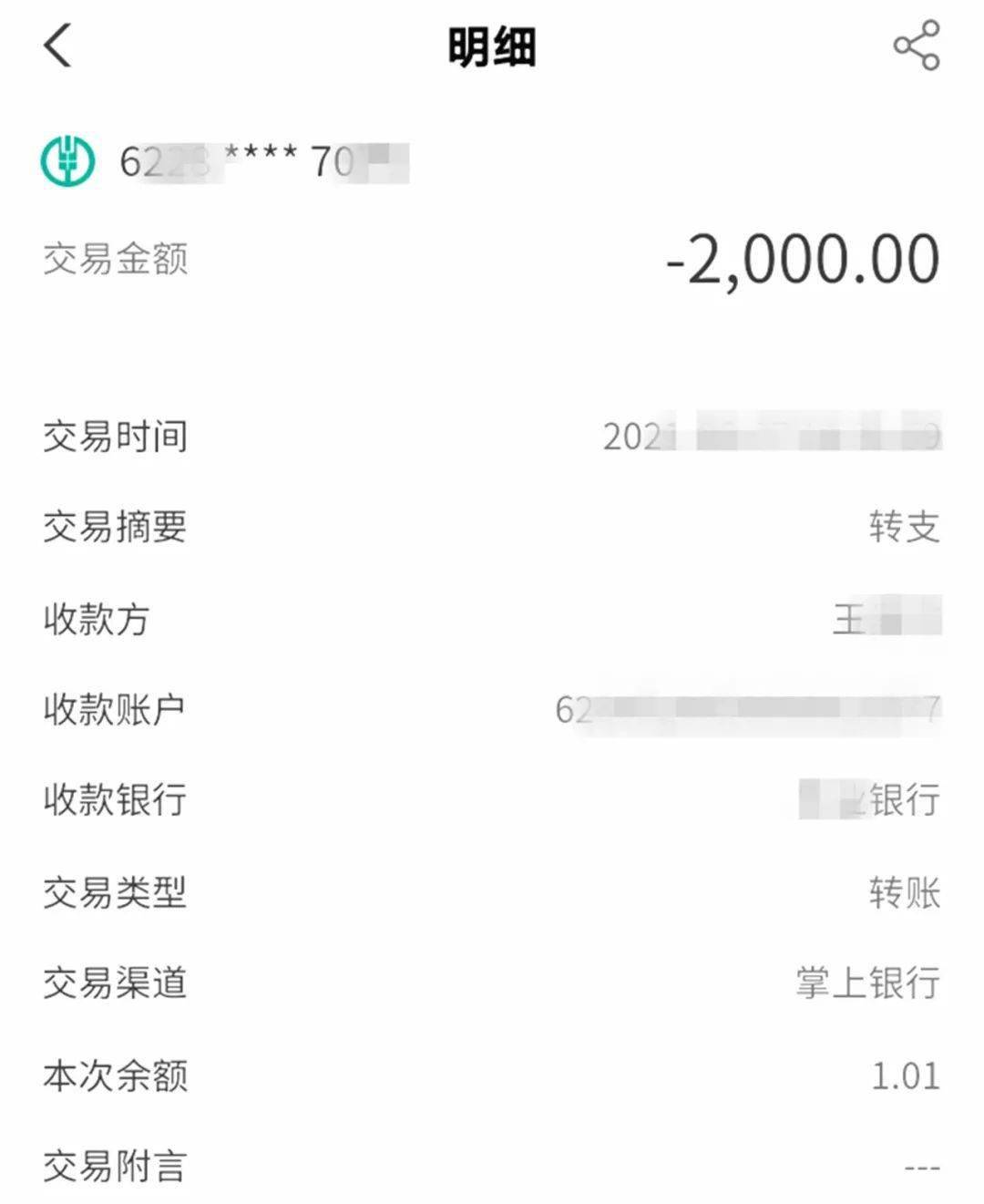Tap the 交易渠道 channel label

point(114,984)
